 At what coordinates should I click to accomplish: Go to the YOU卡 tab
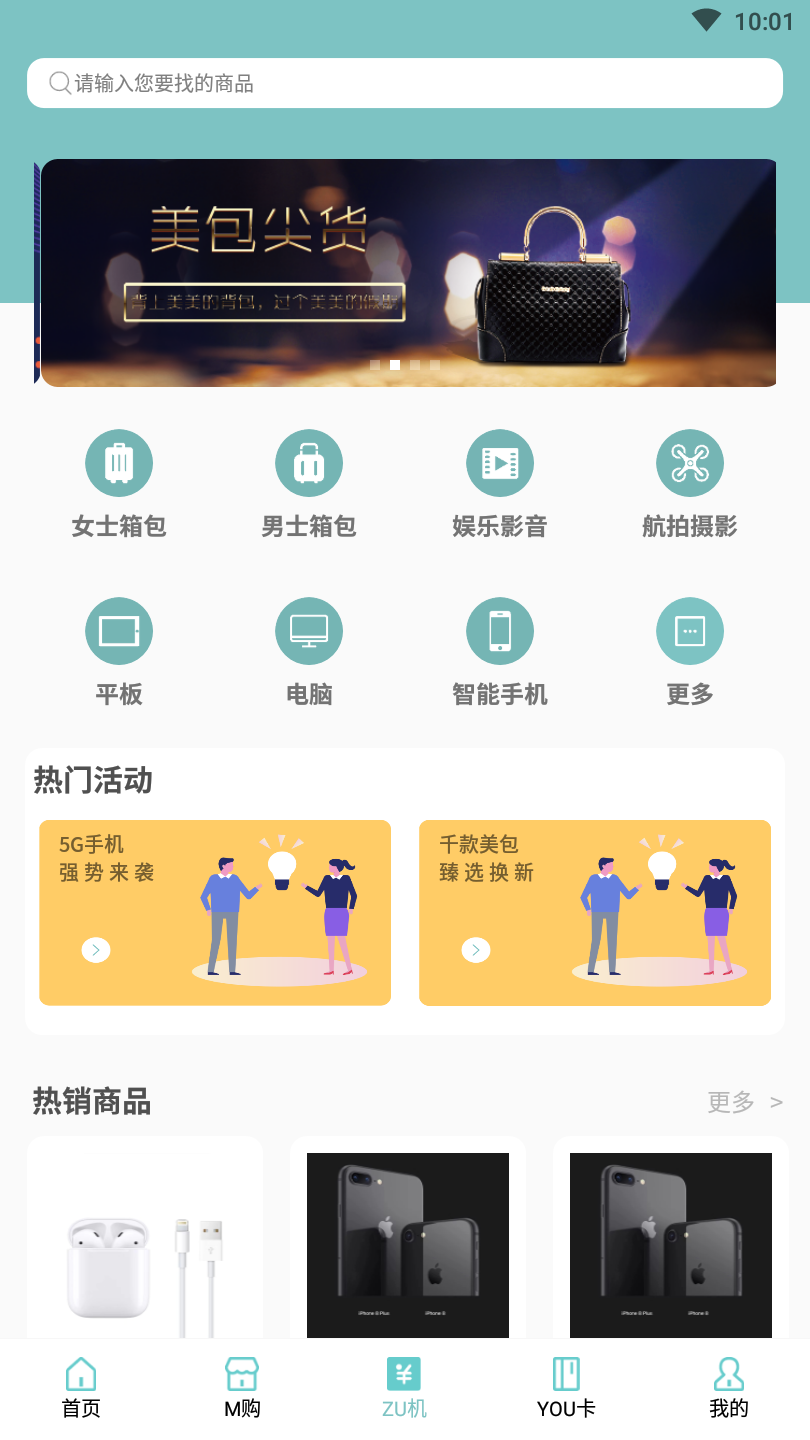pos(566,1388)
